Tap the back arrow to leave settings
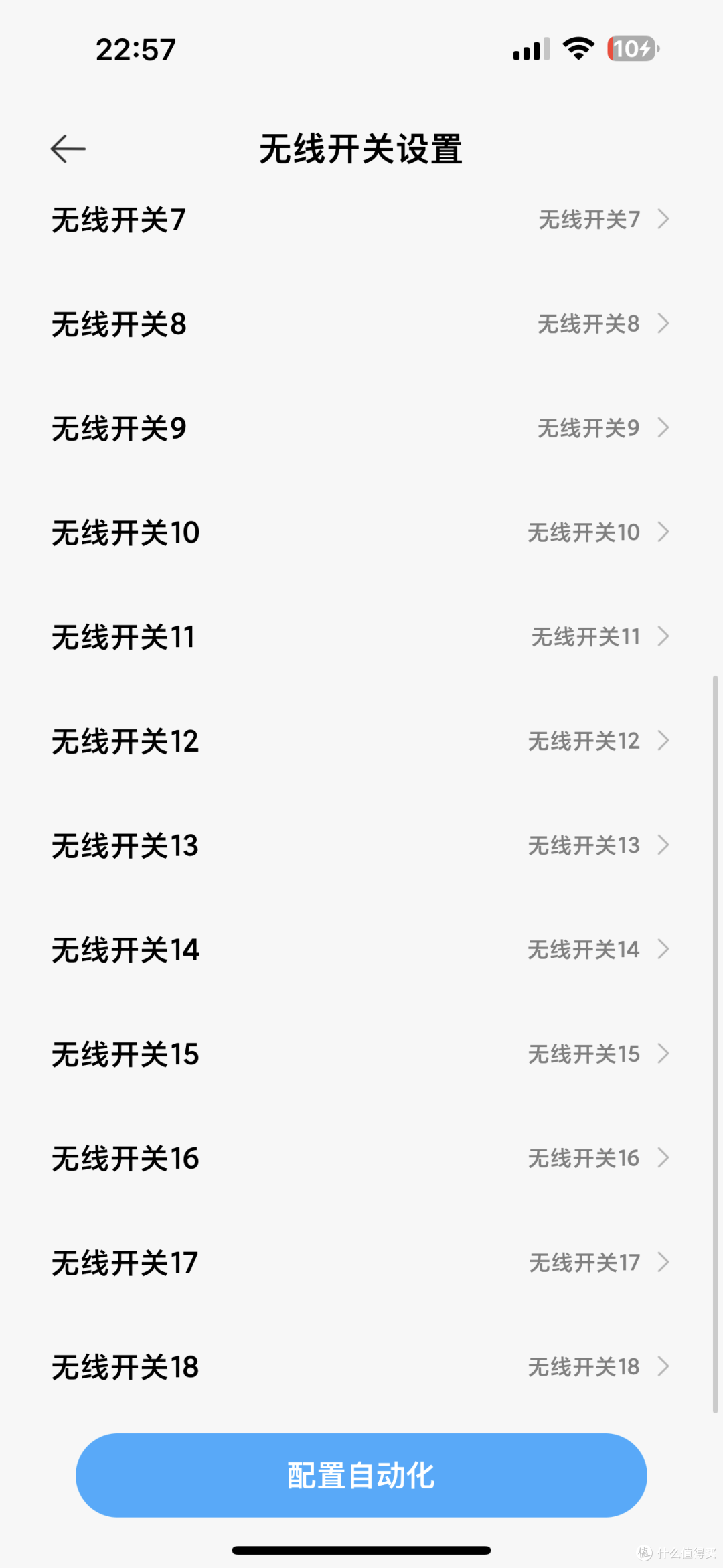This screenshot has height=1568, width=723. pos(68,149)
